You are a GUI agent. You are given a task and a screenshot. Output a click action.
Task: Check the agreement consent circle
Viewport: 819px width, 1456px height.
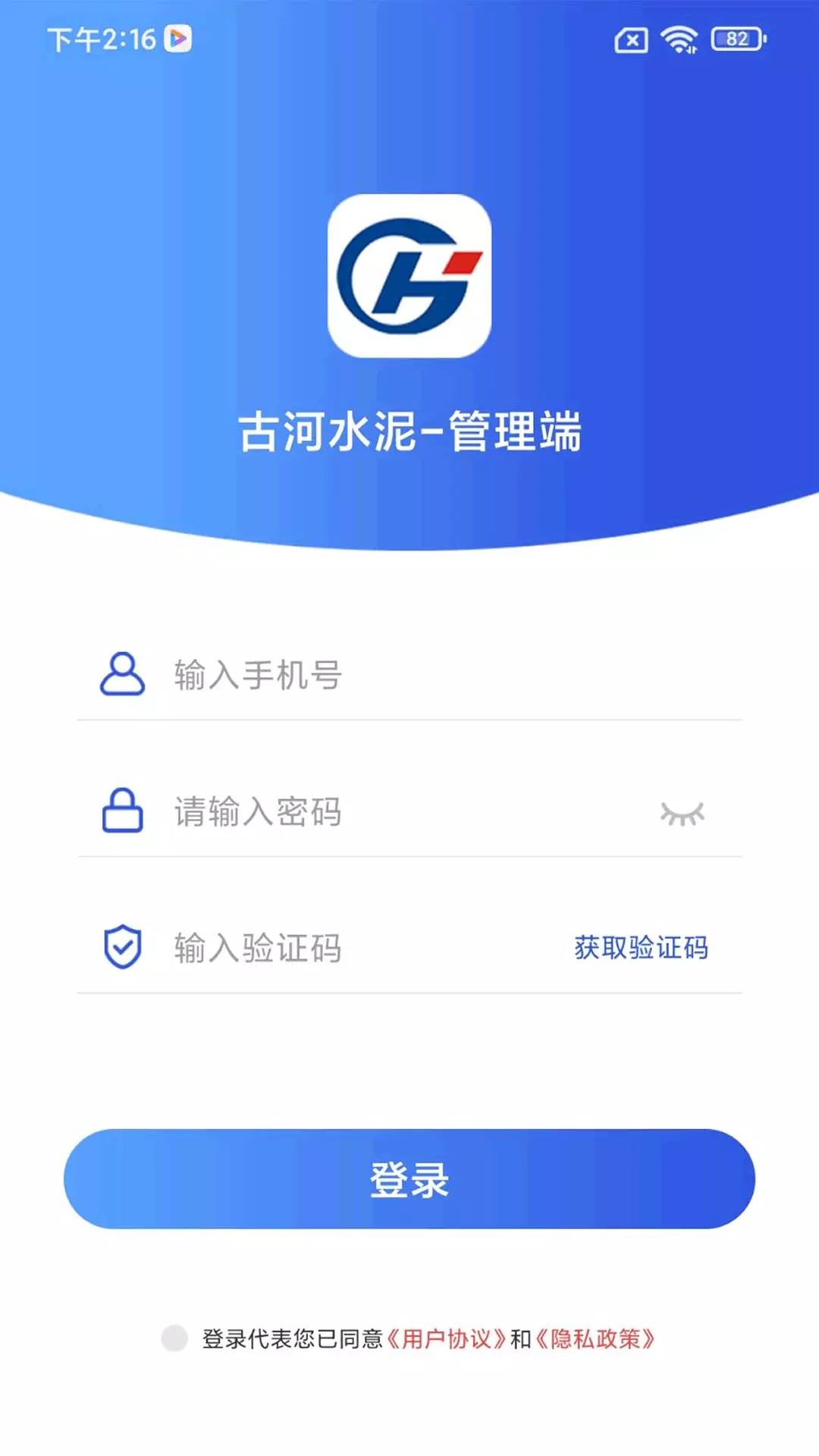coord(174,1338)
